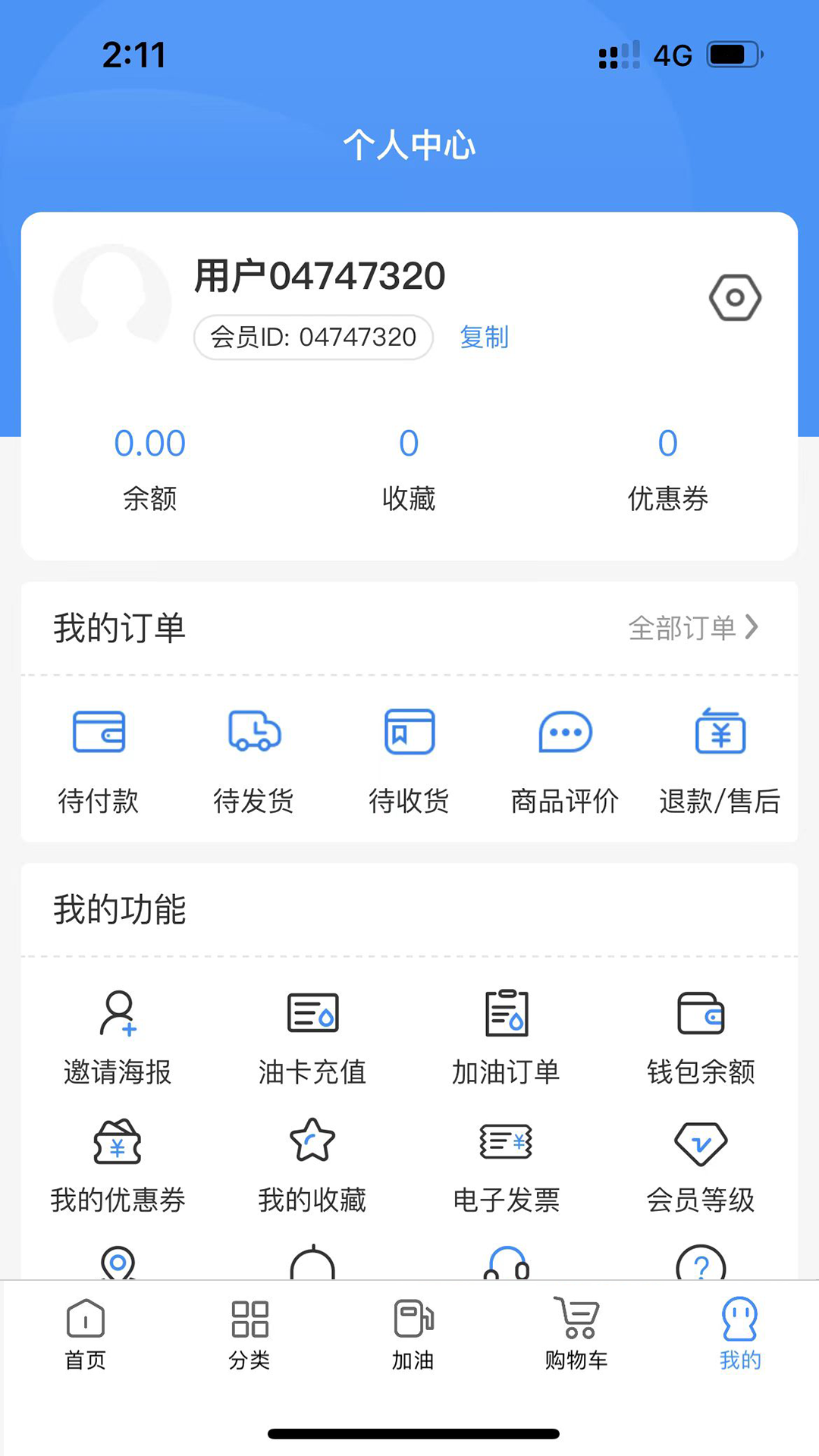The width and height of the screenshot is (819, 1456).
Task: Open the customer service headset icon
Action: 506,1263
